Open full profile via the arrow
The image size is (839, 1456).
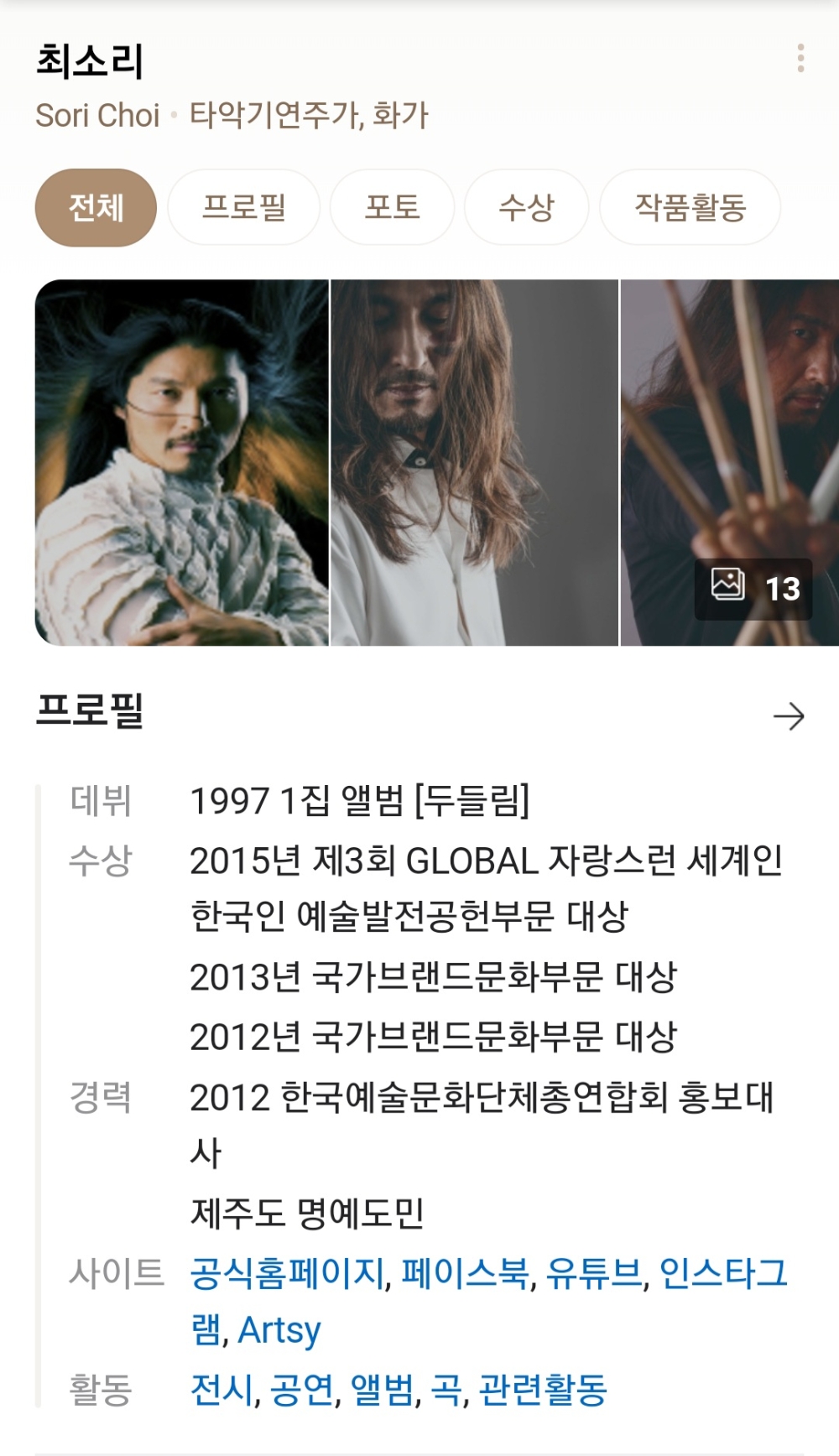[788, 716]
